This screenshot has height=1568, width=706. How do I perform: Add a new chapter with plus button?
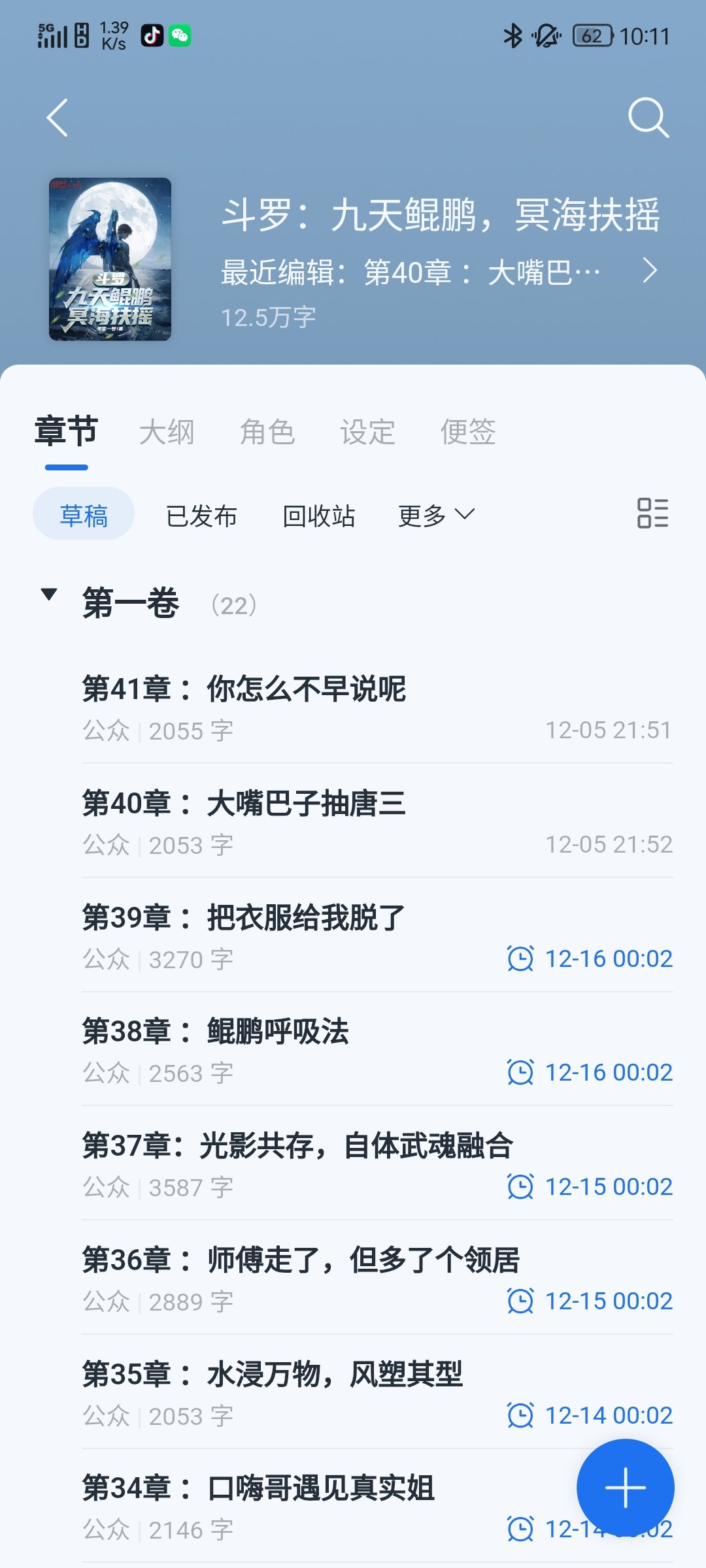tap(625, 1488)
